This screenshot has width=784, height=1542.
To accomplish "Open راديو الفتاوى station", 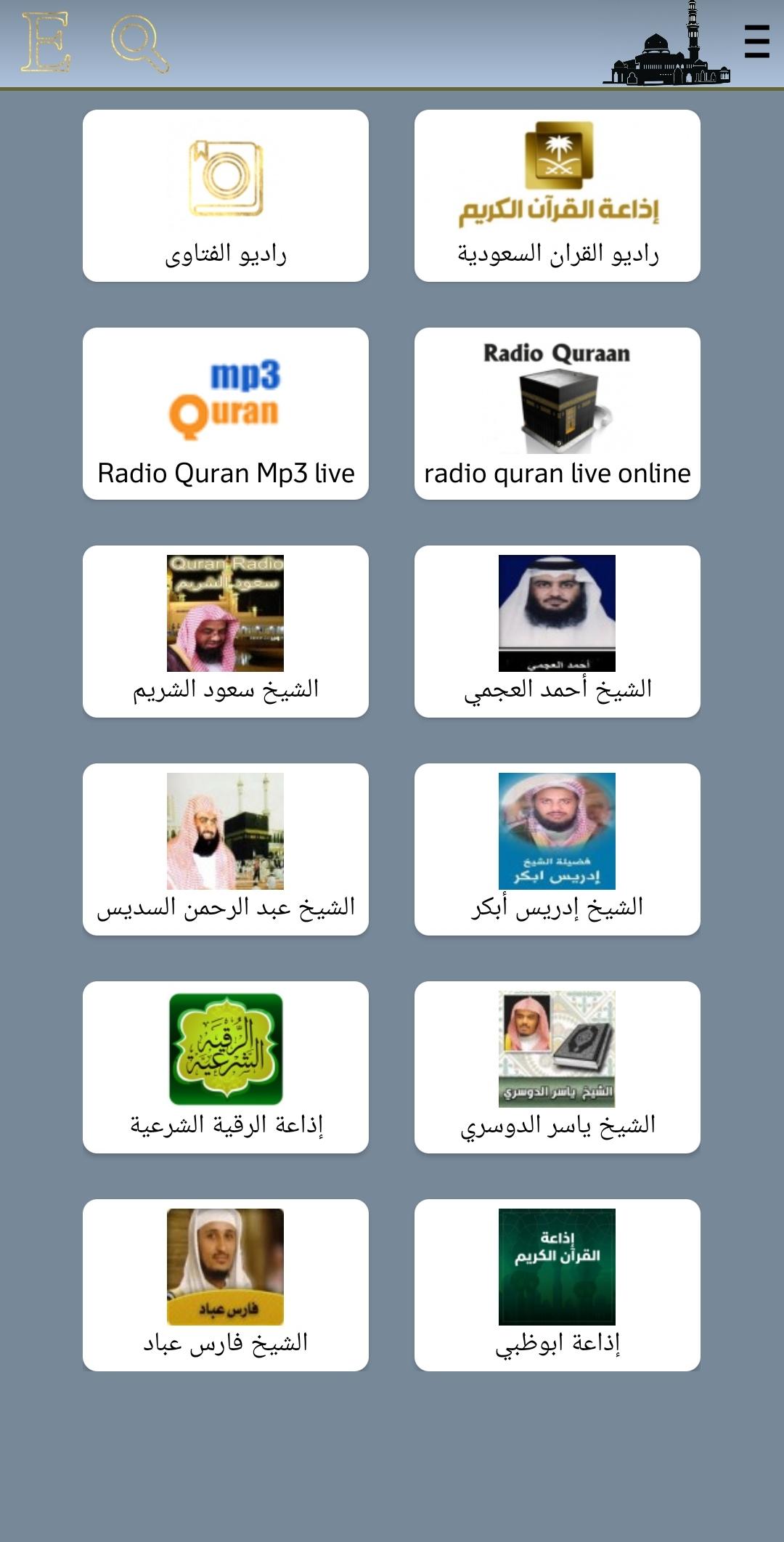I will [226, 195].
